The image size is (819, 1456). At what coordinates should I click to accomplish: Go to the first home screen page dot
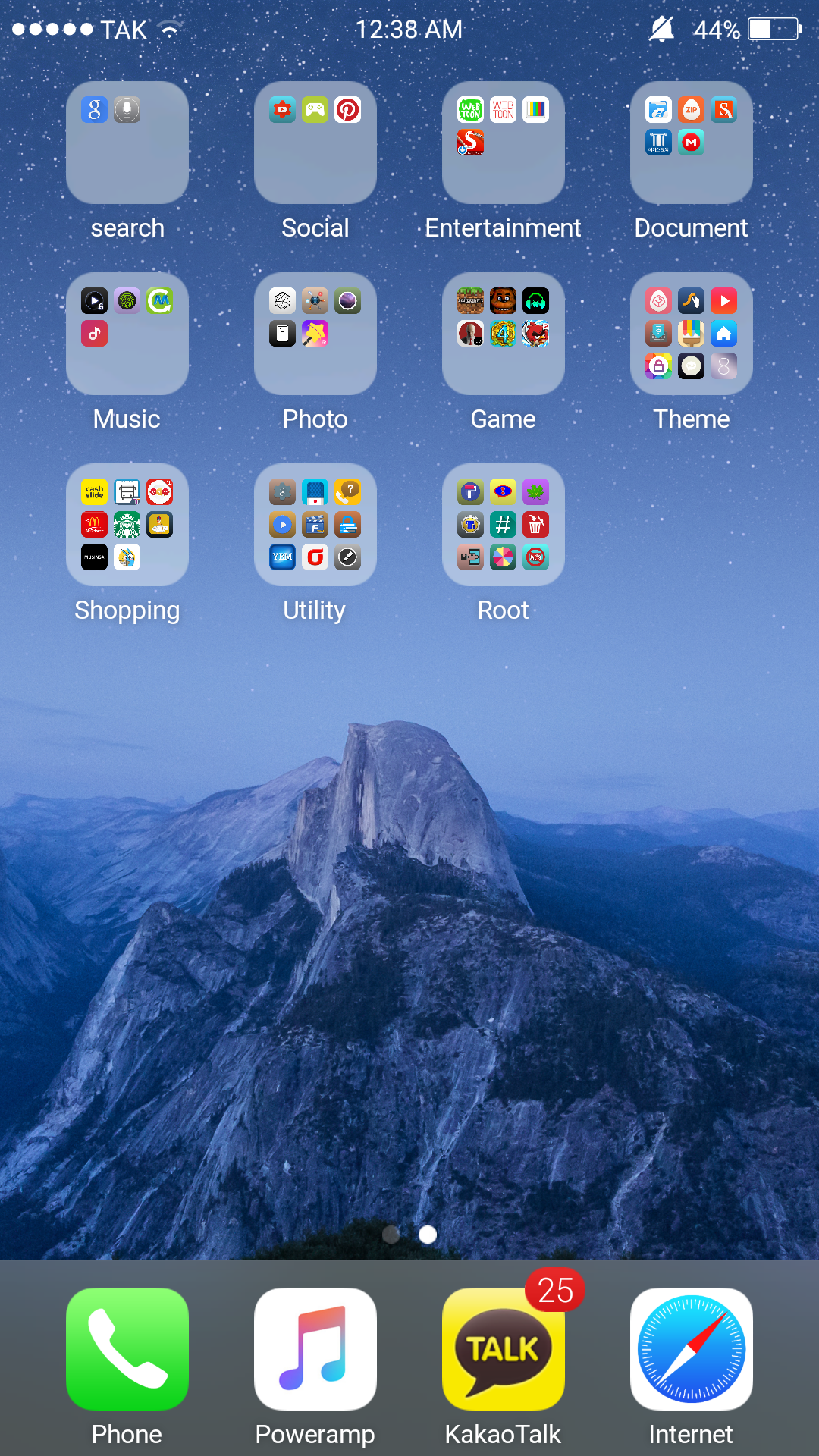pos(391,1235)
